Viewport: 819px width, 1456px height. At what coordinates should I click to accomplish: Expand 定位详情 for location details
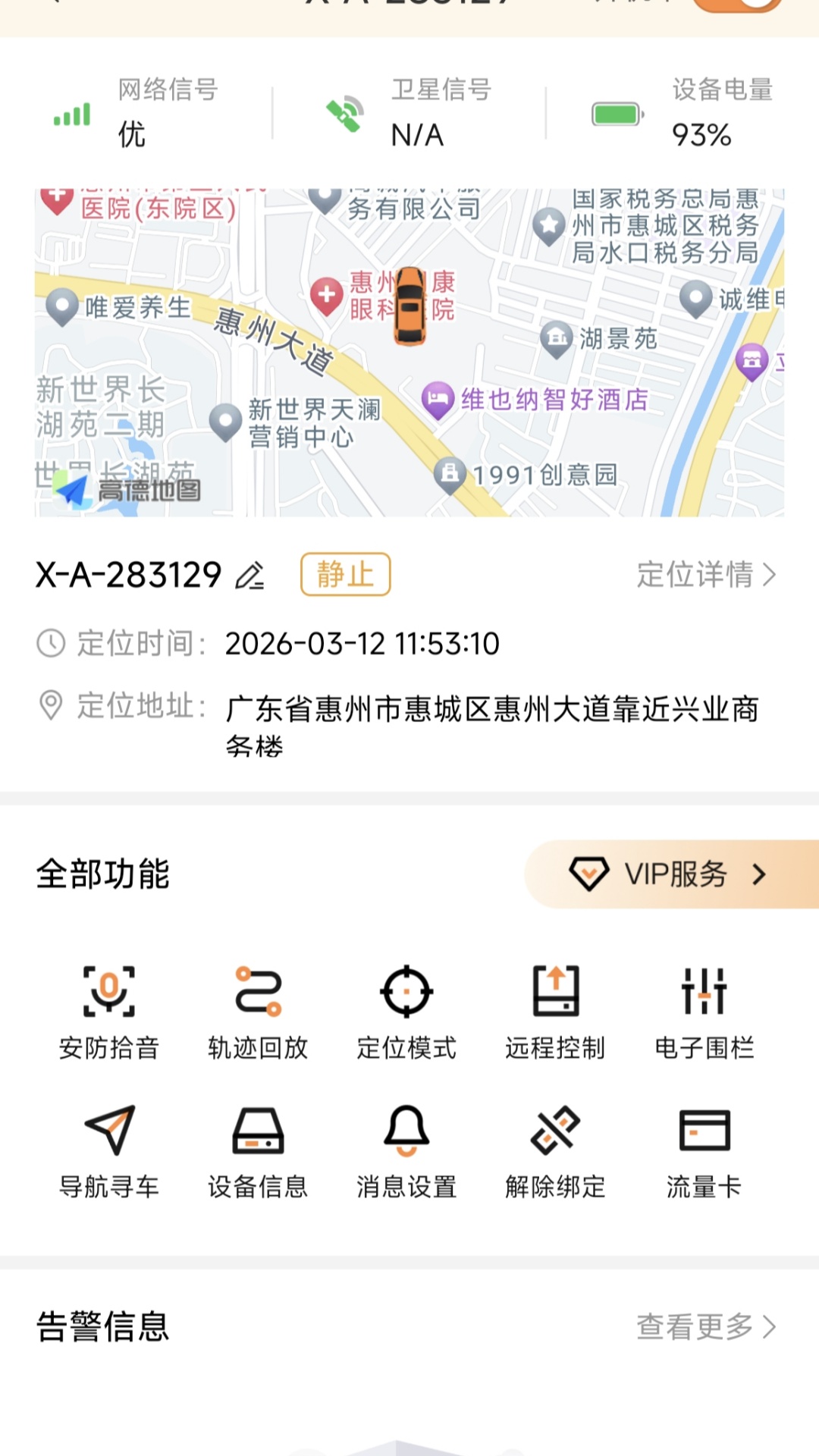pos(703,575)
